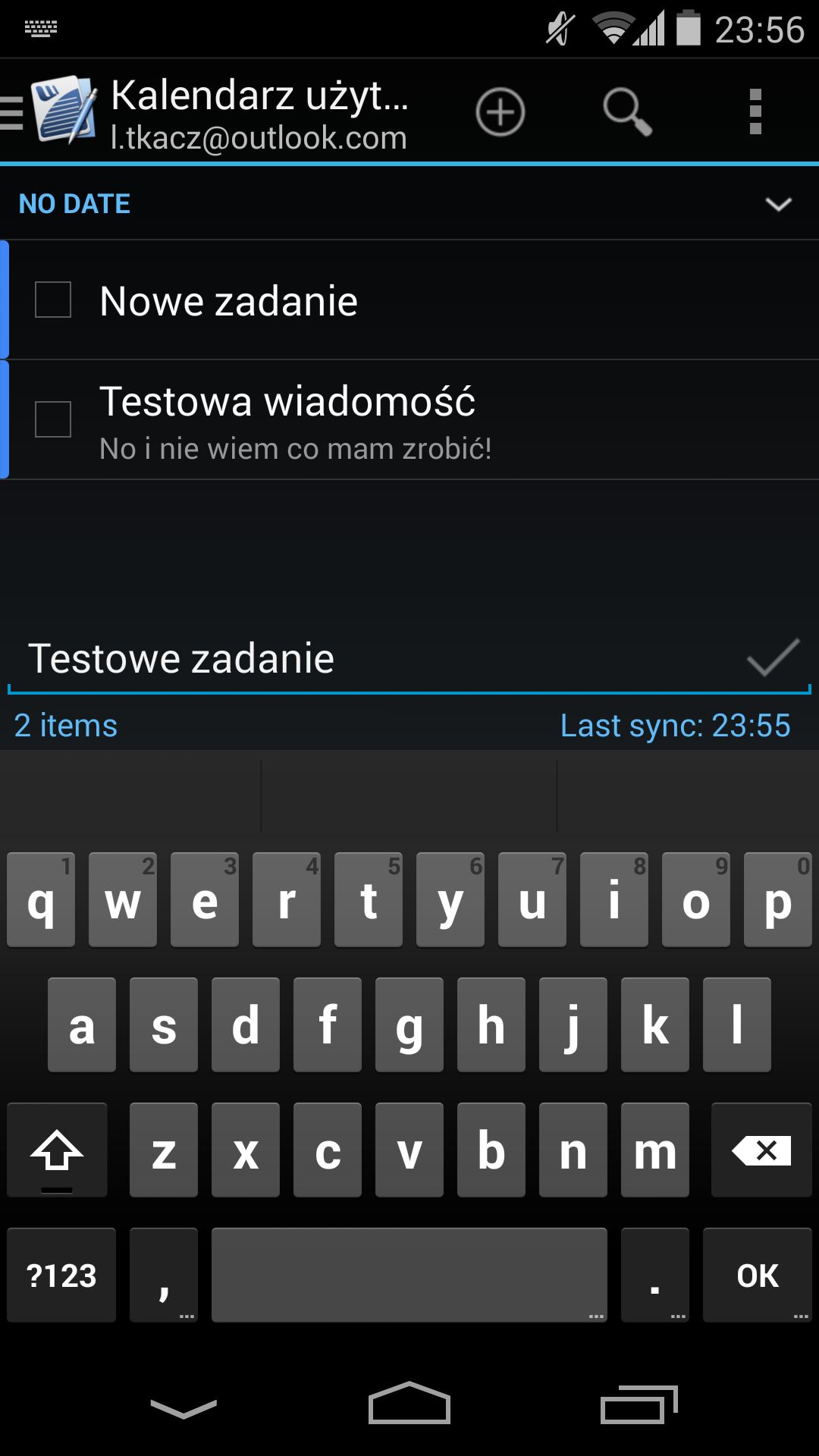Delete a character with backspace
This screenshot has height=1456, width=819.
tap(761, 1150)
